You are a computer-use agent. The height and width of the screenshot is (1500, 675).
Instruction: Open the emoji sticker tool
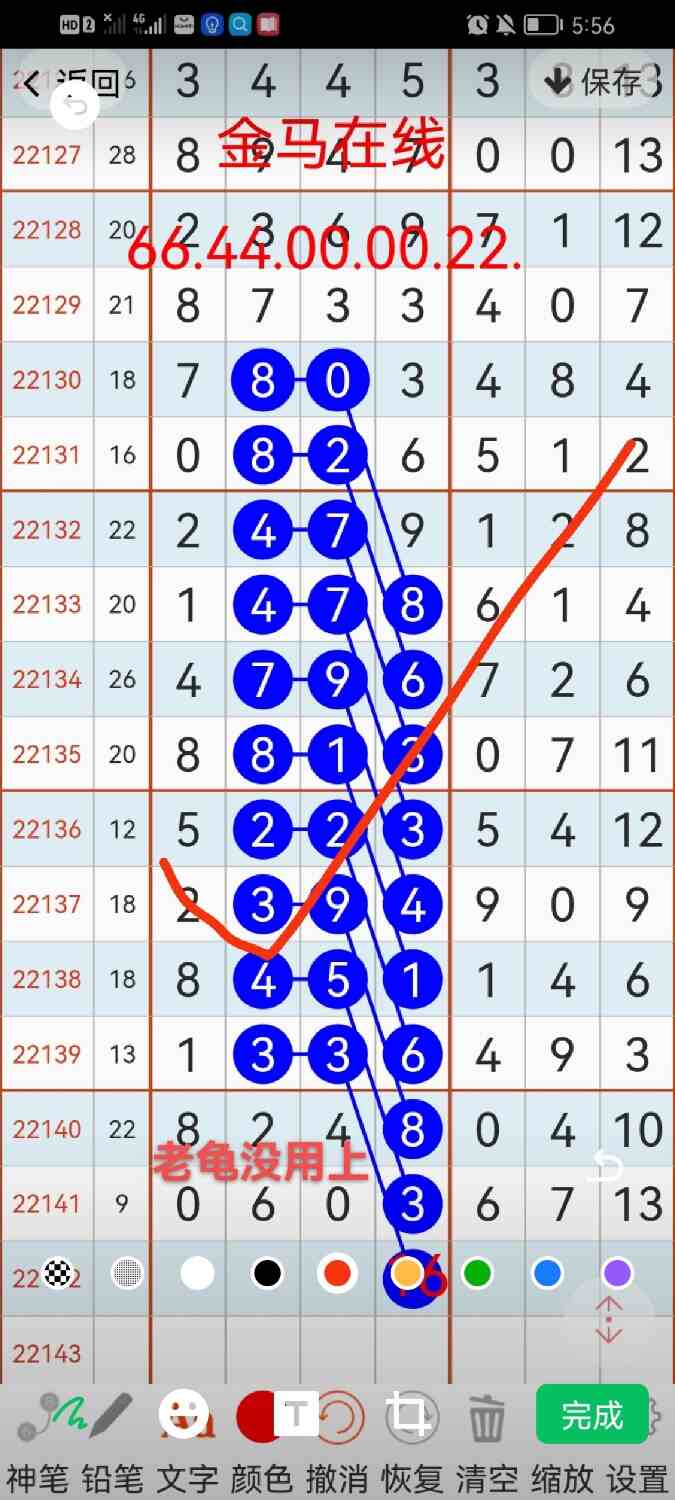pos(184,1415)
